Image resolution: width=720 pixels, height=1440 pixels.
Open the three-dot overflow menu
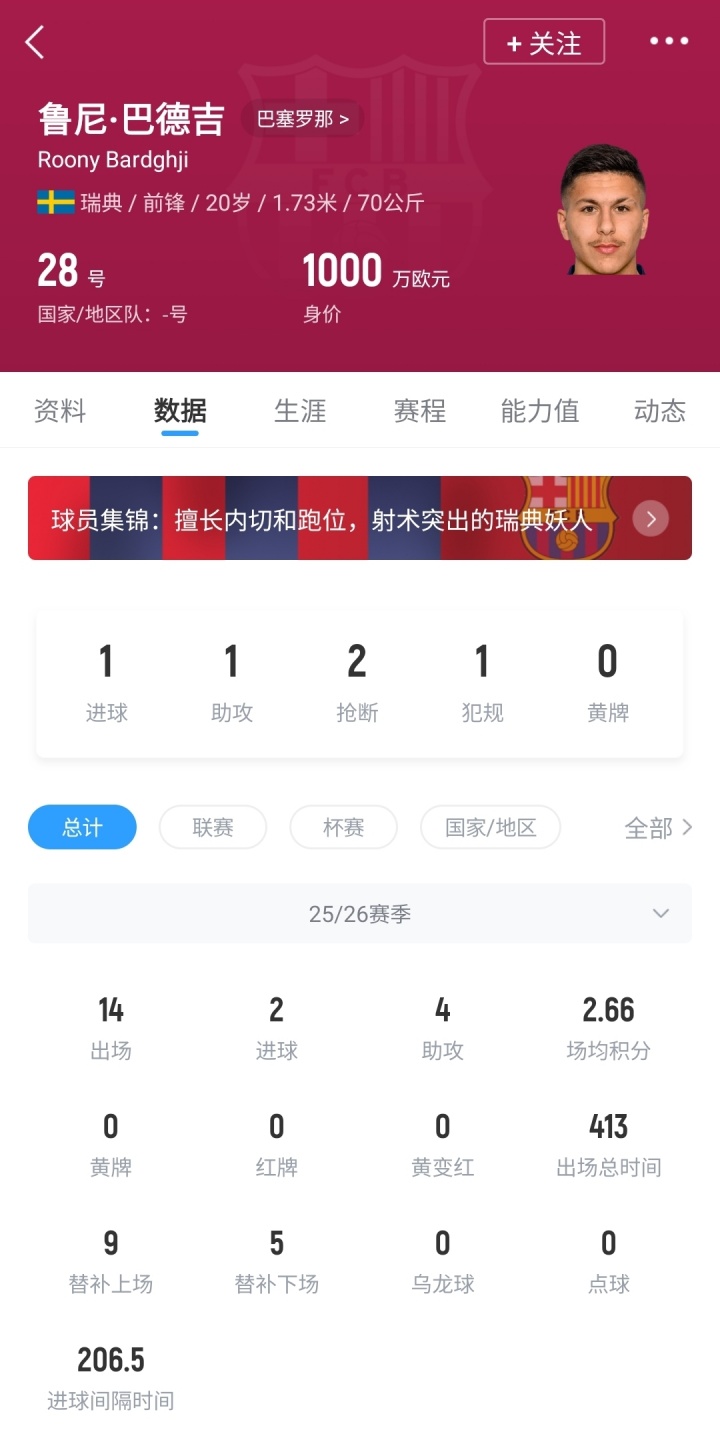[668, 42]
